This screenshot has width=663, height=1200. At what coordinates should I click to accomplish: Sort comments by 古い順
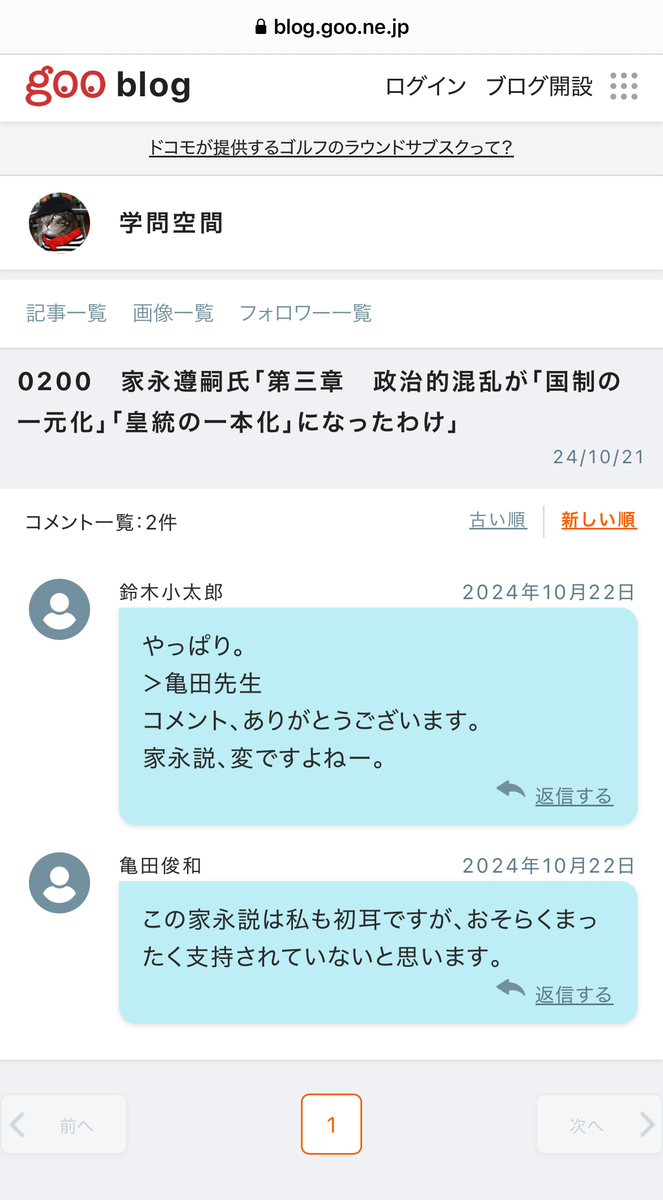[x=498, y=521]
